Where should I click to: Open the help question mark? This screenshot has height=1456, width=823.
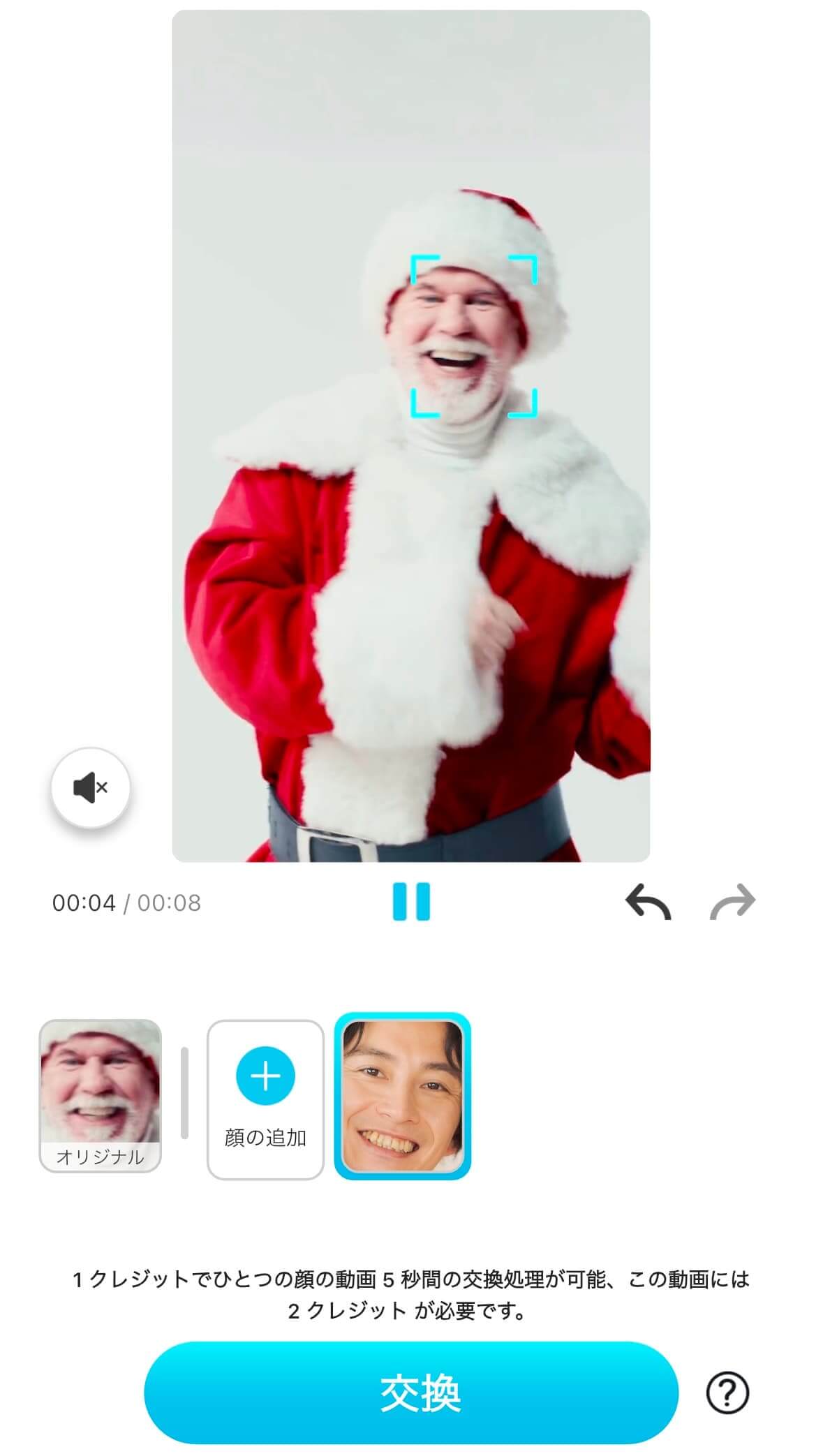[727, 1393]
